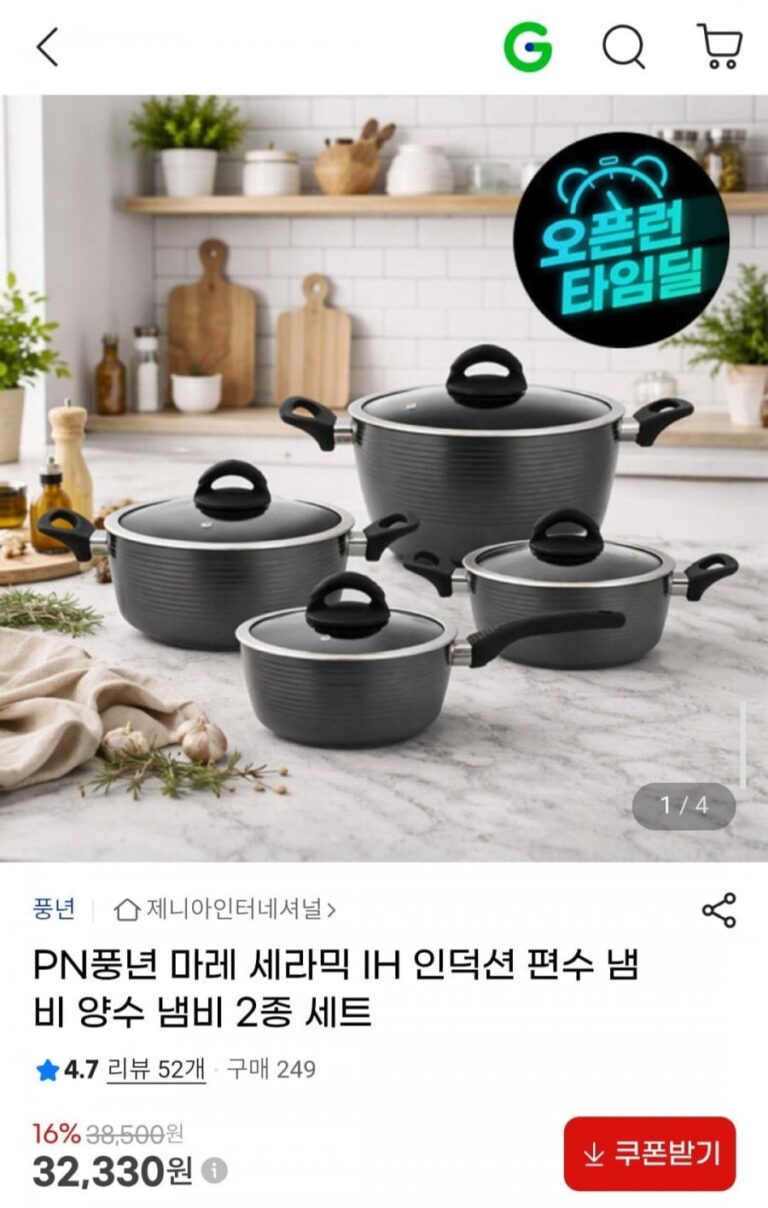Tap the 쿠폰받기 coupon button
The width and height of the screenshot is (768, 1208).
coord(649,1154)
